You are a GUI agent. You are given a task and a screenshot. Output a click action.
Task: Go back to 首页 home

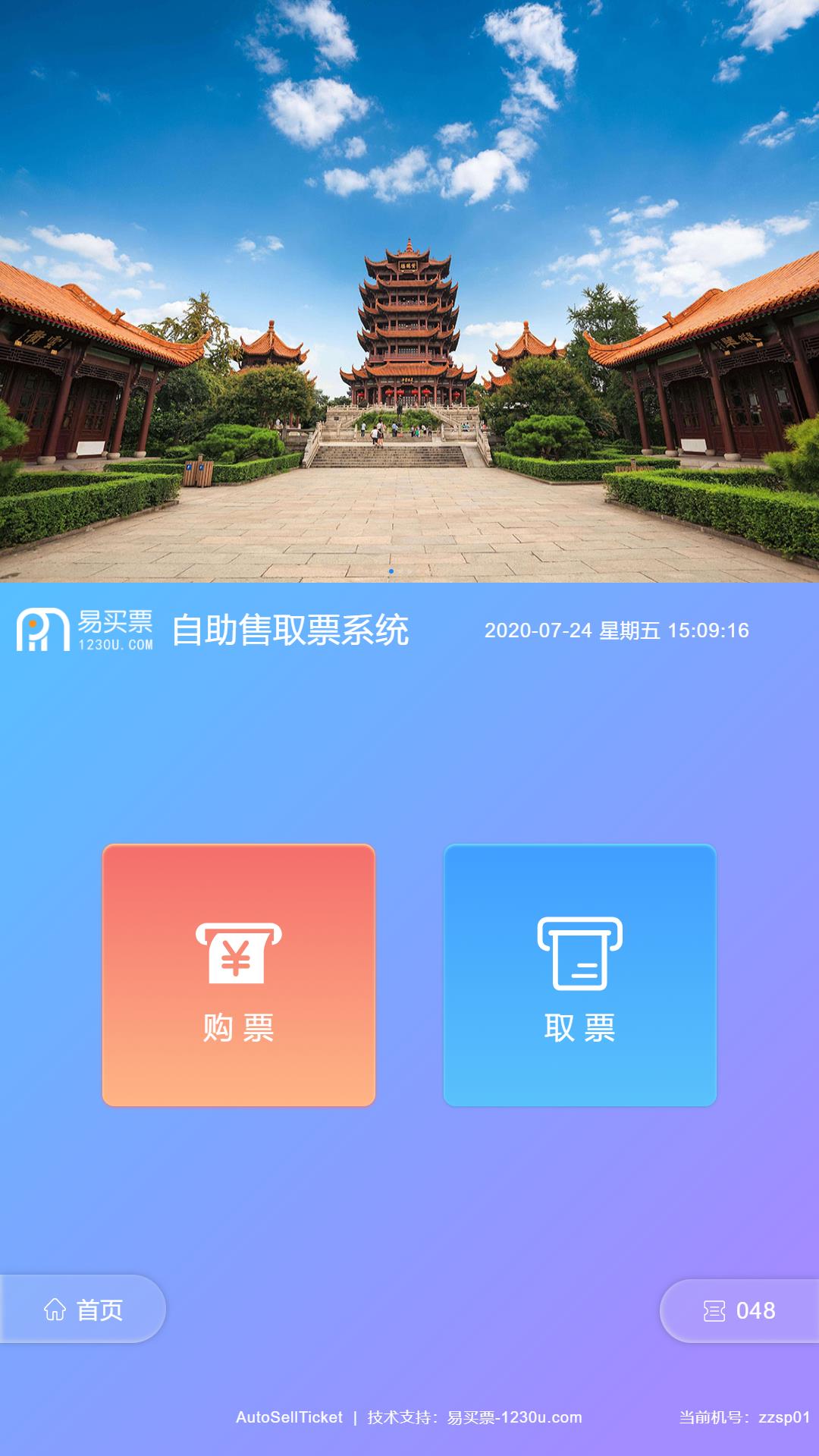click(x=83, y=1310)
